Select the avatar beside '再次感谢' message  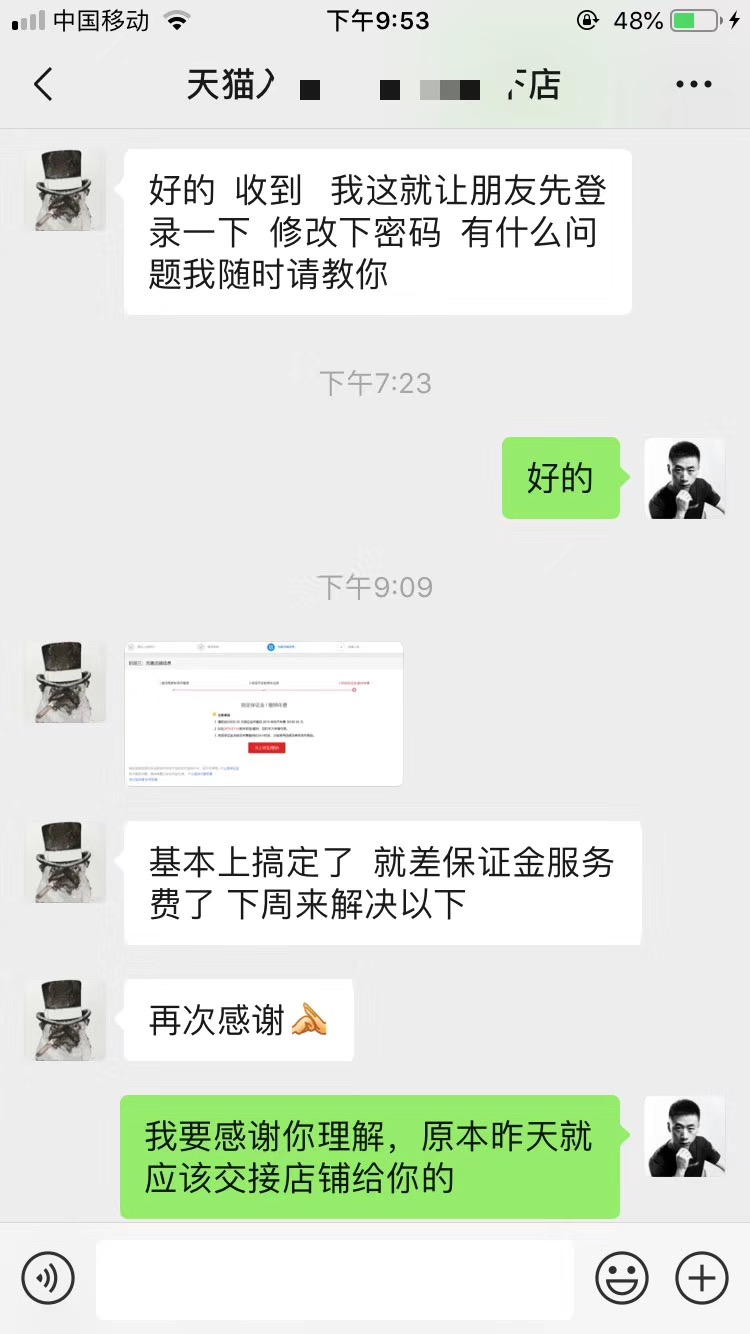coord(64,1020)
